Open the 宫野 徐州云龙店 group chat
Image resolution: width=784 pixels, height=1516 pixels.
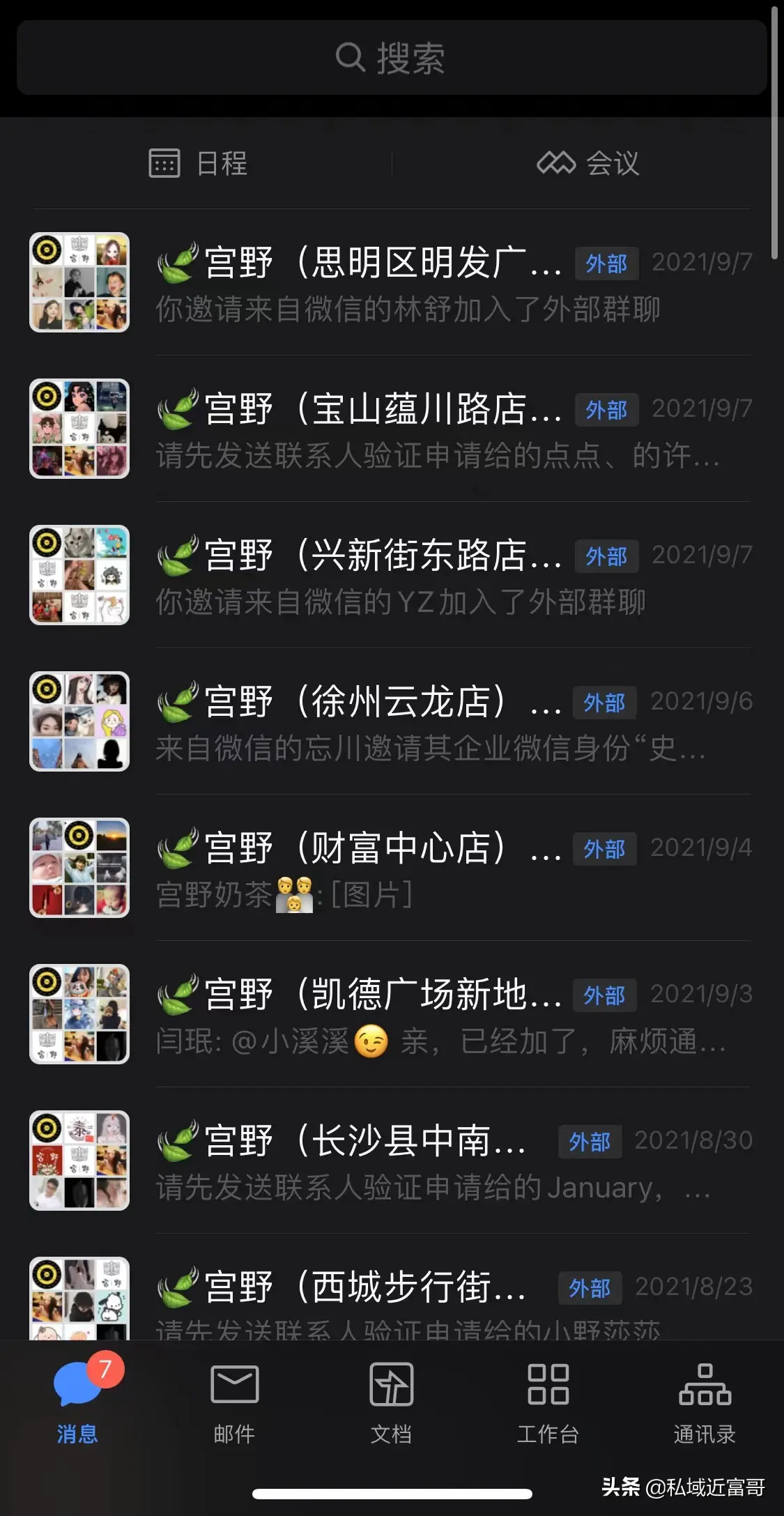click(x=392, y=721)
